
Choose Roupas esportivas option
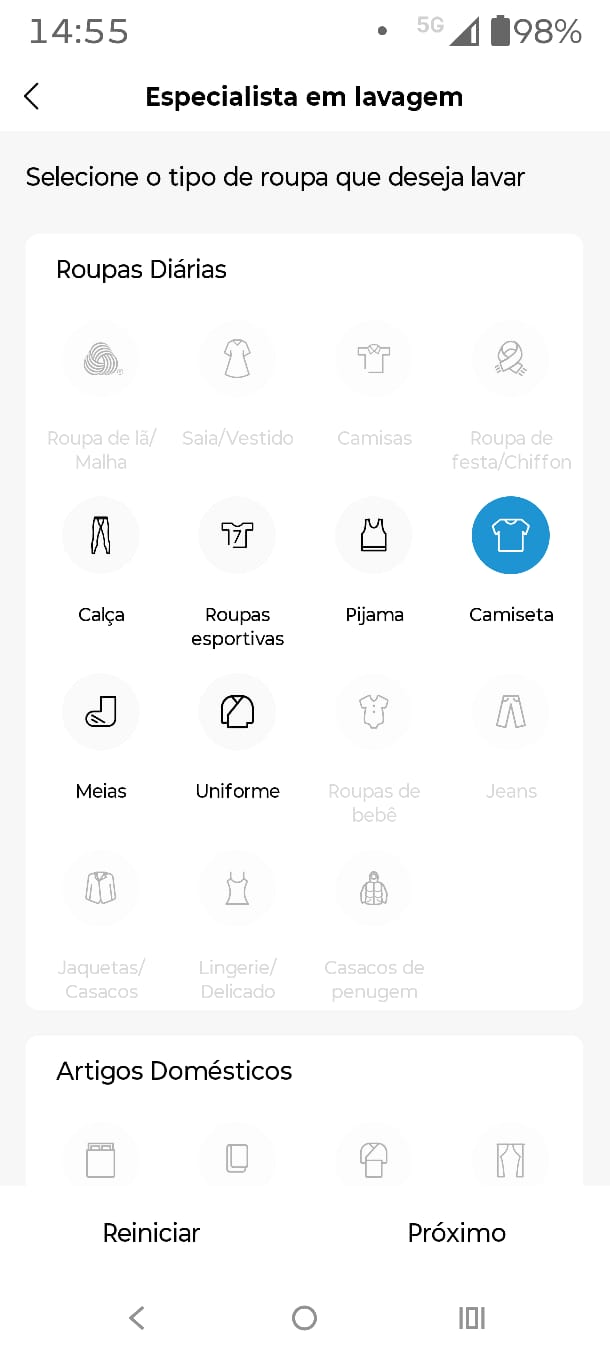click(237, 536)
